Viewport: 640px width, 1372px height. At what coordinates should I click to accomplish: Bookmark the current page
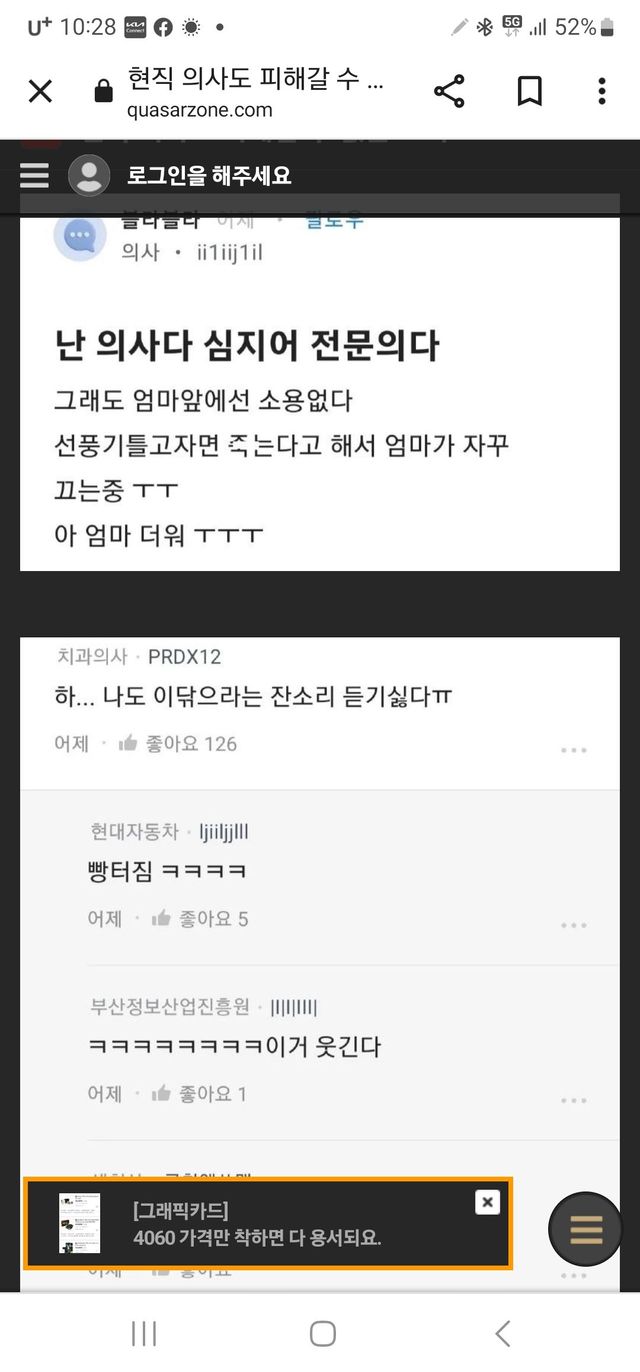point(529,92)
